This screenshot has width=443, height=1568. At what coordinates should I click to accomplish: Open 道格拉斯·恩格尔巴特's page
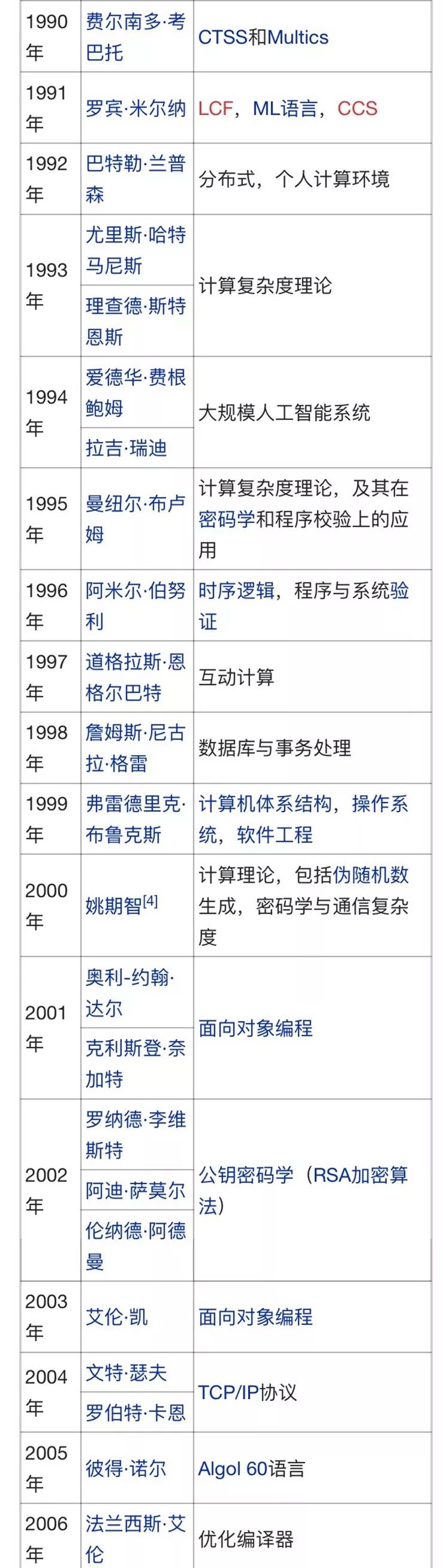coord(135,677)
